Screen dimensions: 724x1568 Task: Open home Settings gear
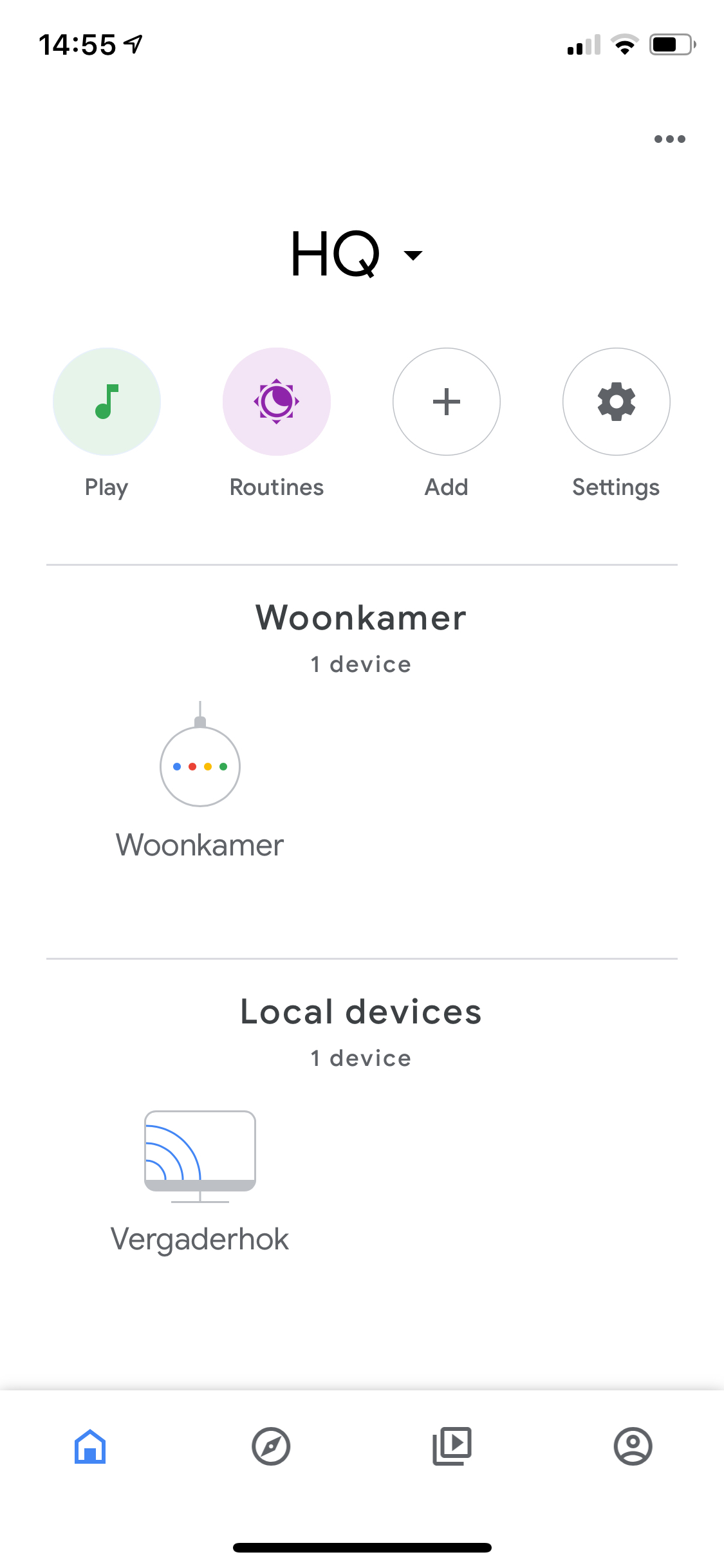click(x=616, y=402)
